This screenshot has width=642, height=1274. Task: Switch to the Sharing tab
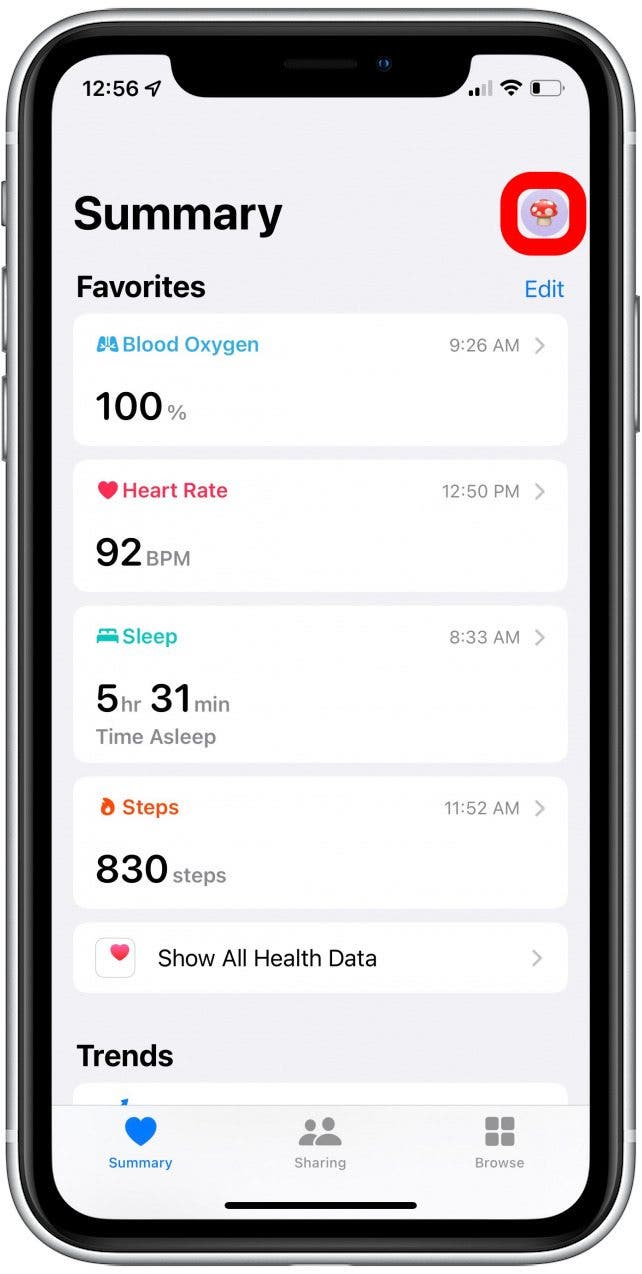point(320,1143)
